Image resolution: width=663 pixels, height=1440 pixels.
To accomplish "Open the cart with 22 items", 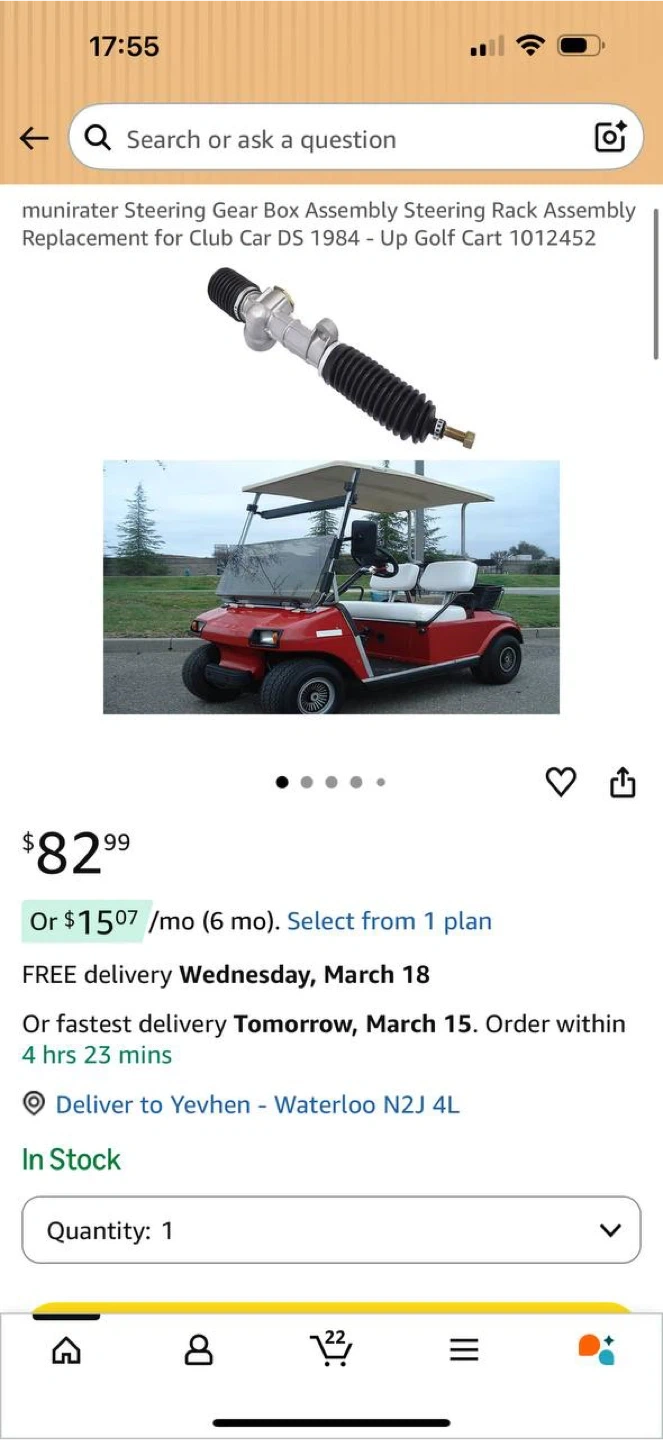I will pos(331,1350).
